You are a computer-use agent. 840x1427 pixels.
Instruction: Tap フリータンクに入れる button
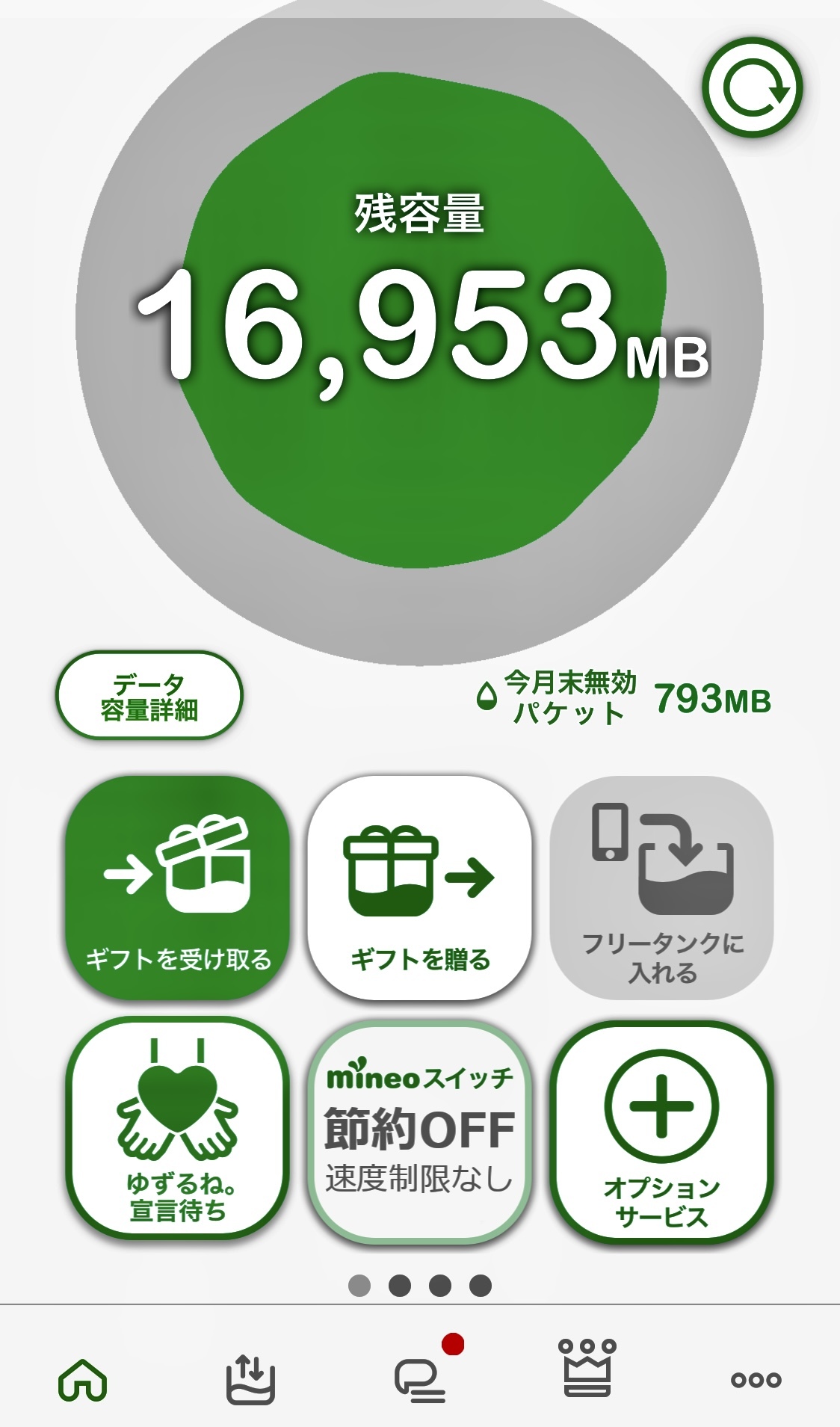tap(661, 888)
